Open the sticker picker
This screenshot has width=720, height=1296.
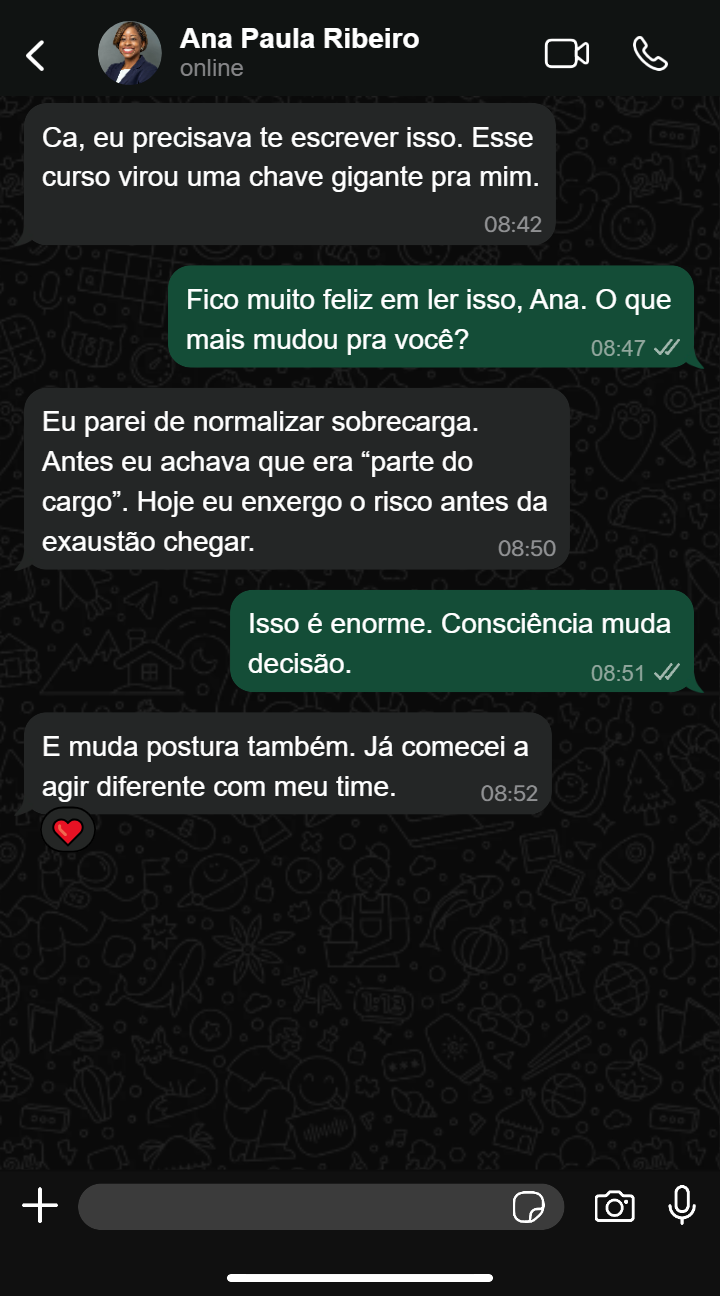click(528, 1207)
